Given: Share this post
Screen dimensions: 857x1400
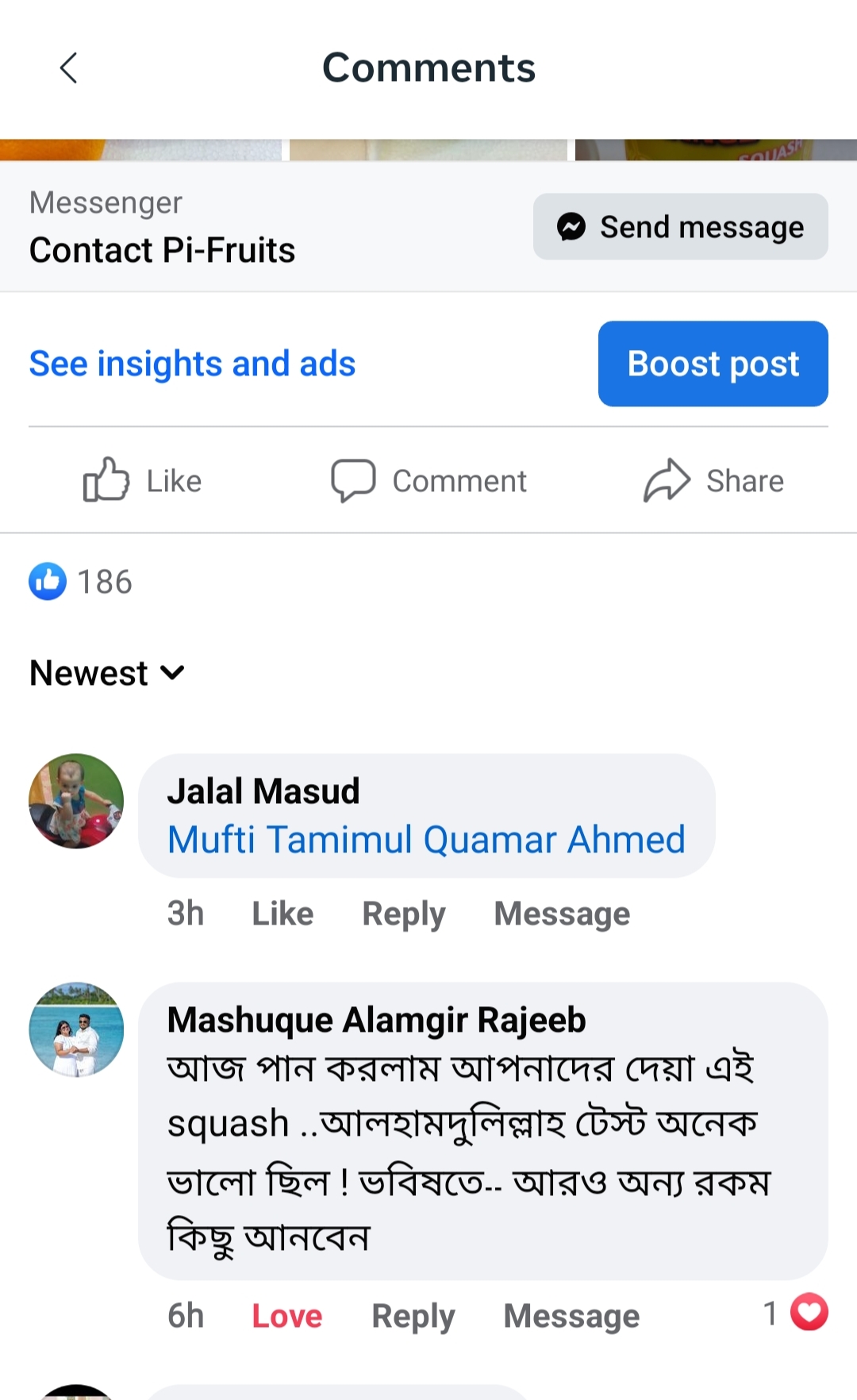Looking at the screenshot, I should (713, 481).
